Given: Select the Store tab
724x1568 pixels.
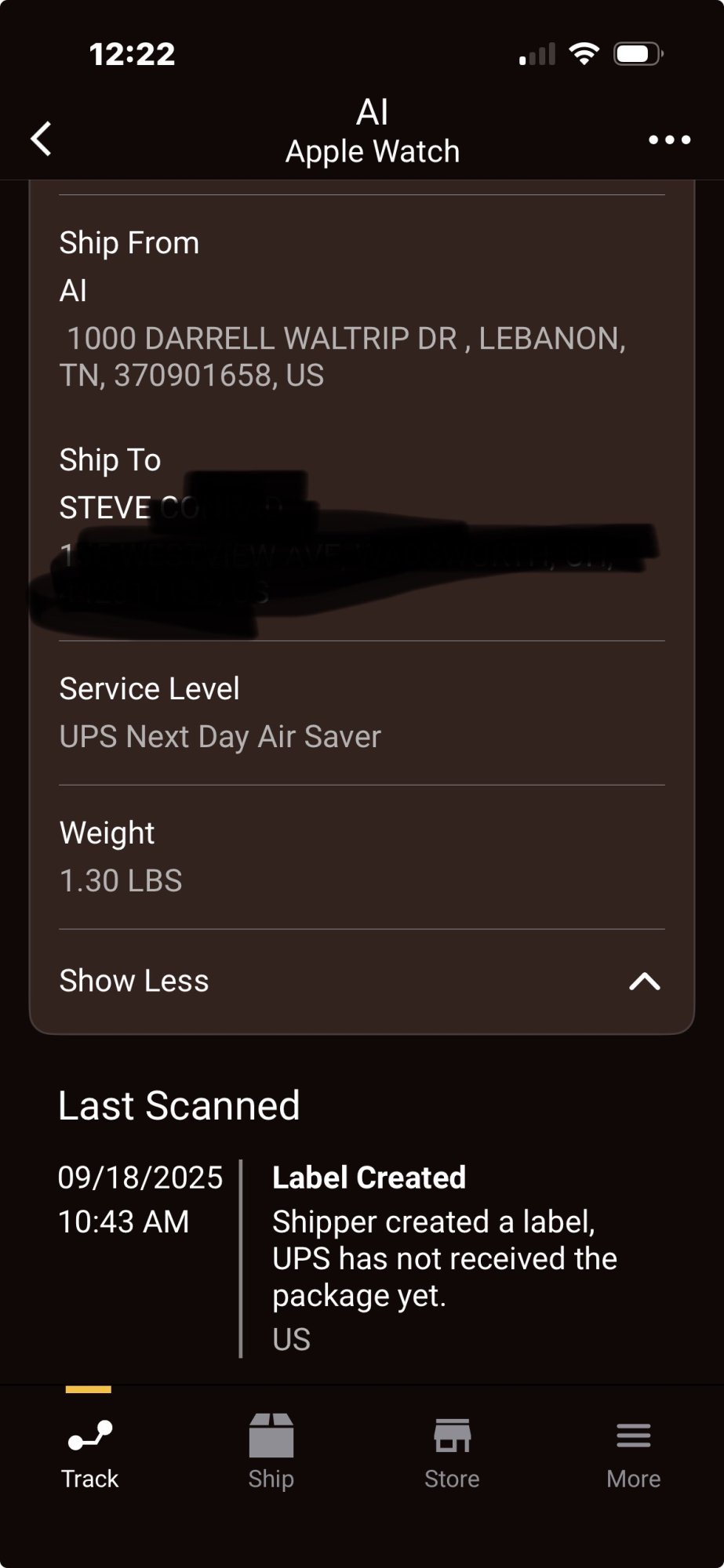Looking at the screenshot, I should [452, 1453].
